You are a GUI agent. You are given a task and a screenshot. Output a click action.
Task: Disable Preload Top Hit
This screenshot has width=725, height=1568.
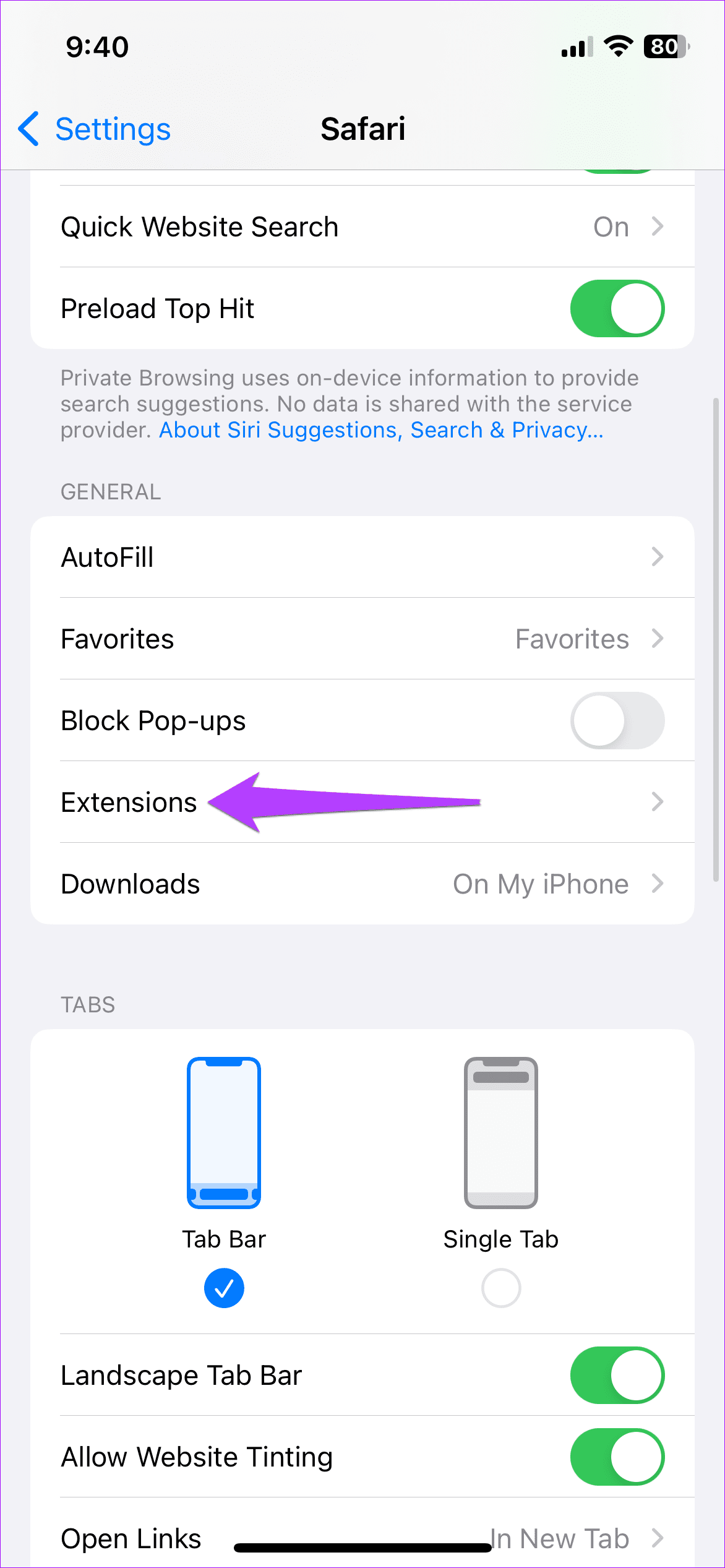click(x=617, y=308)
